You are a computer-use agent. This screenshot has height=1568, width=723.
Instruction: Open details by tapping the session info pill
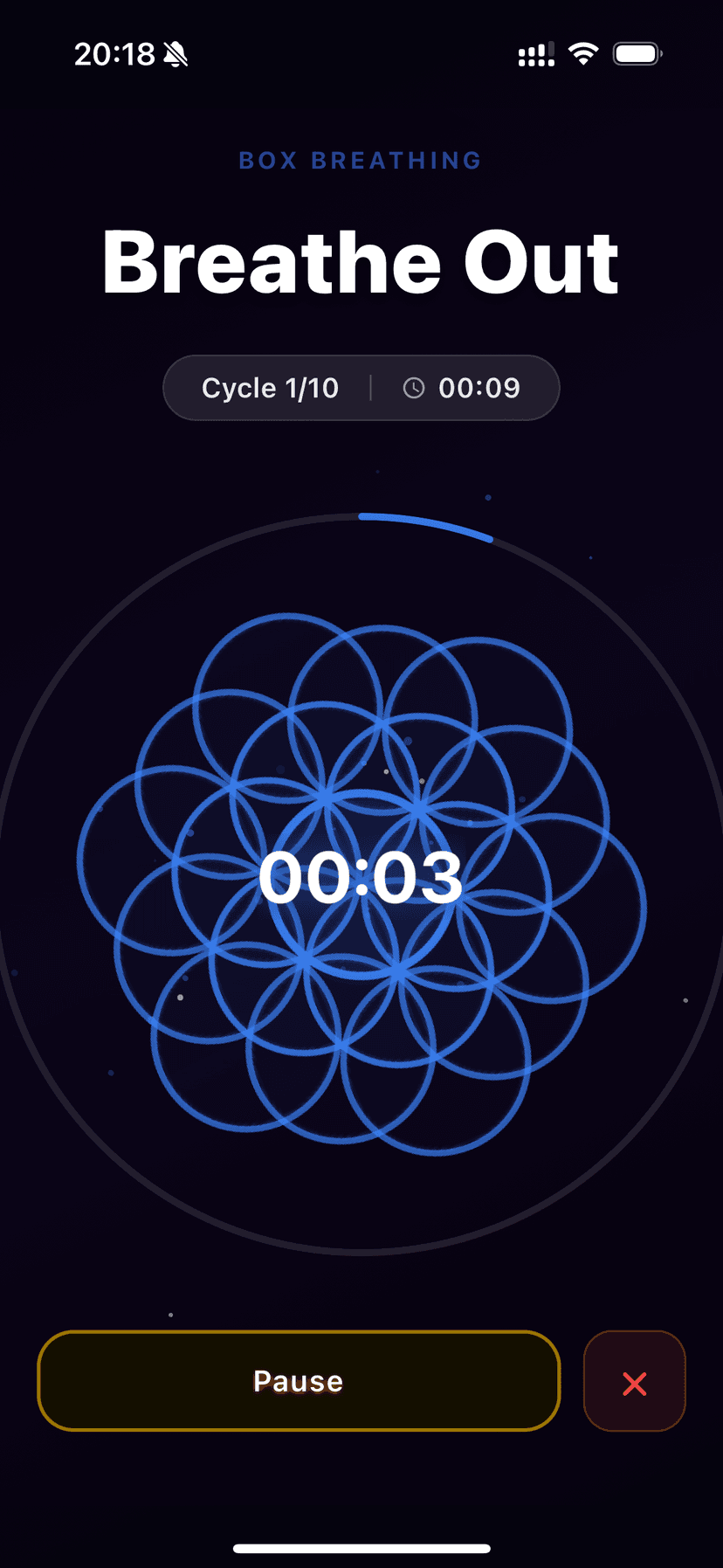click(x=361, y=387)
